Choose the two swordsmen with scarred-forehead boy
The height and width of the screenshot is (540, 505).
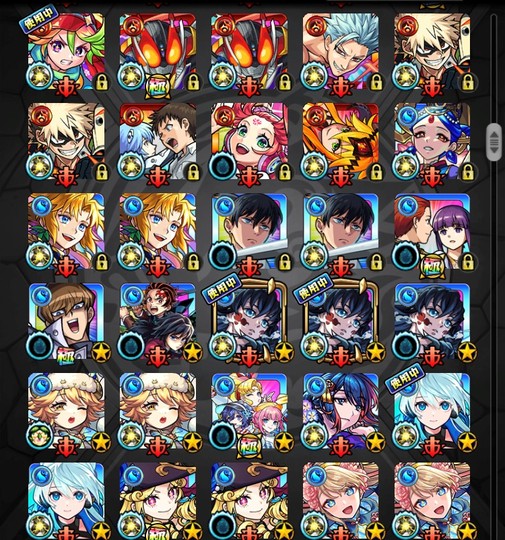point(158,322)
